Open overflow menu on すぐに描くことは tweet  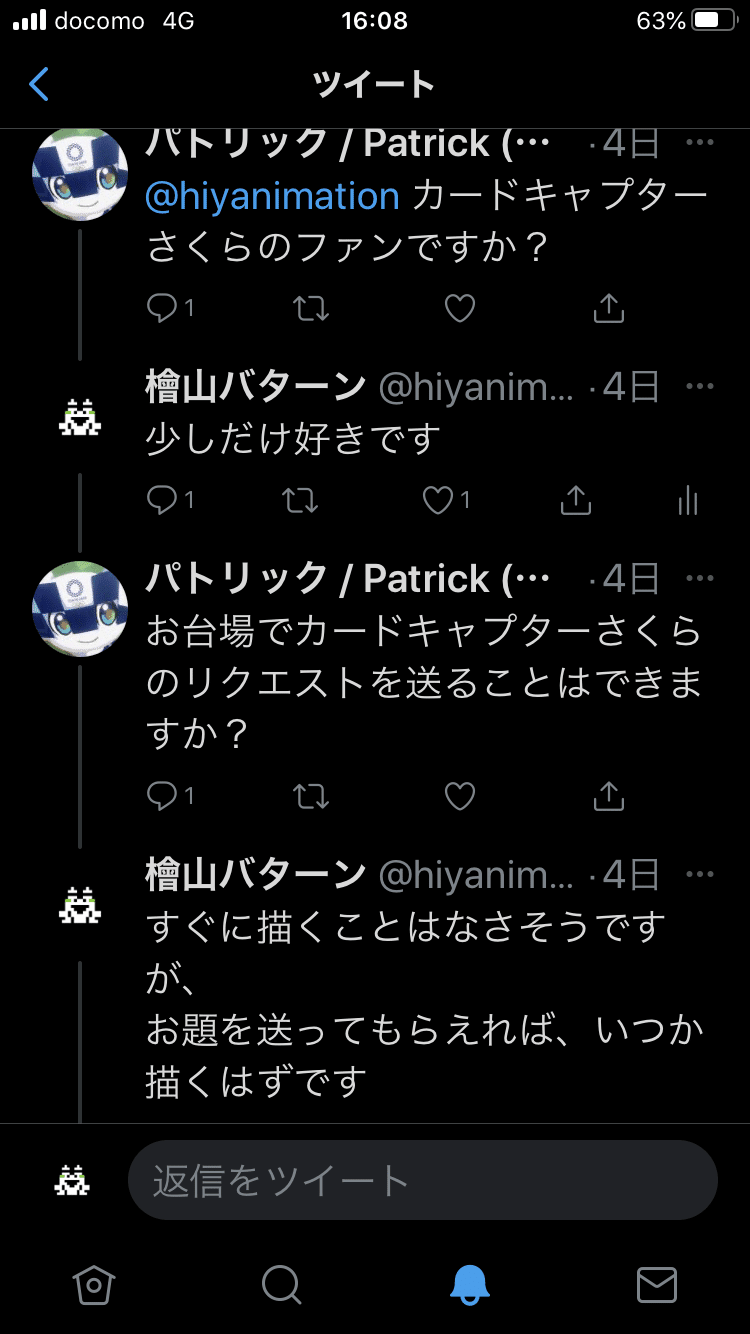[699, 874]
